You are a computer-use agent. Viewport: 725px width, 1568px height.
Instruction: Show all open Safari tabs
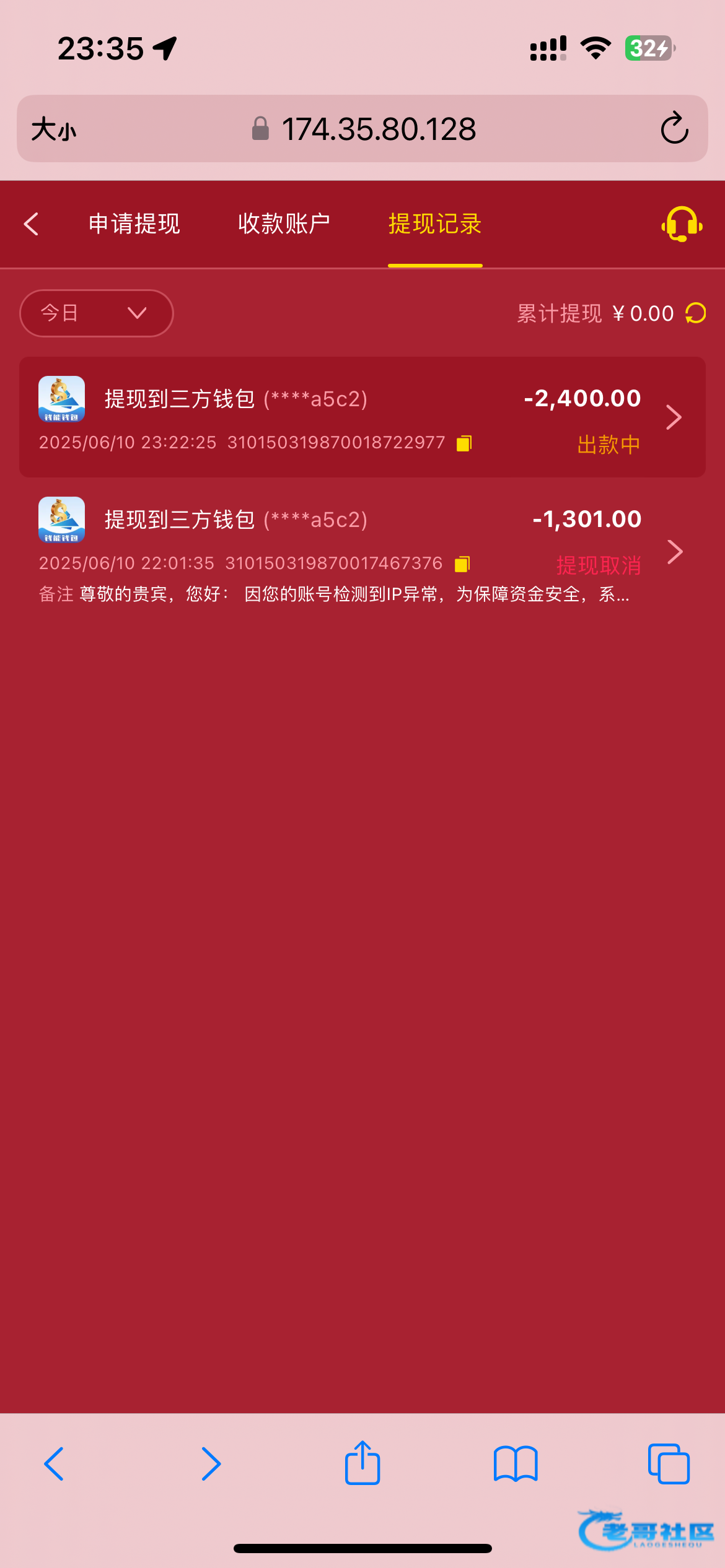(x=669, y=1464)
